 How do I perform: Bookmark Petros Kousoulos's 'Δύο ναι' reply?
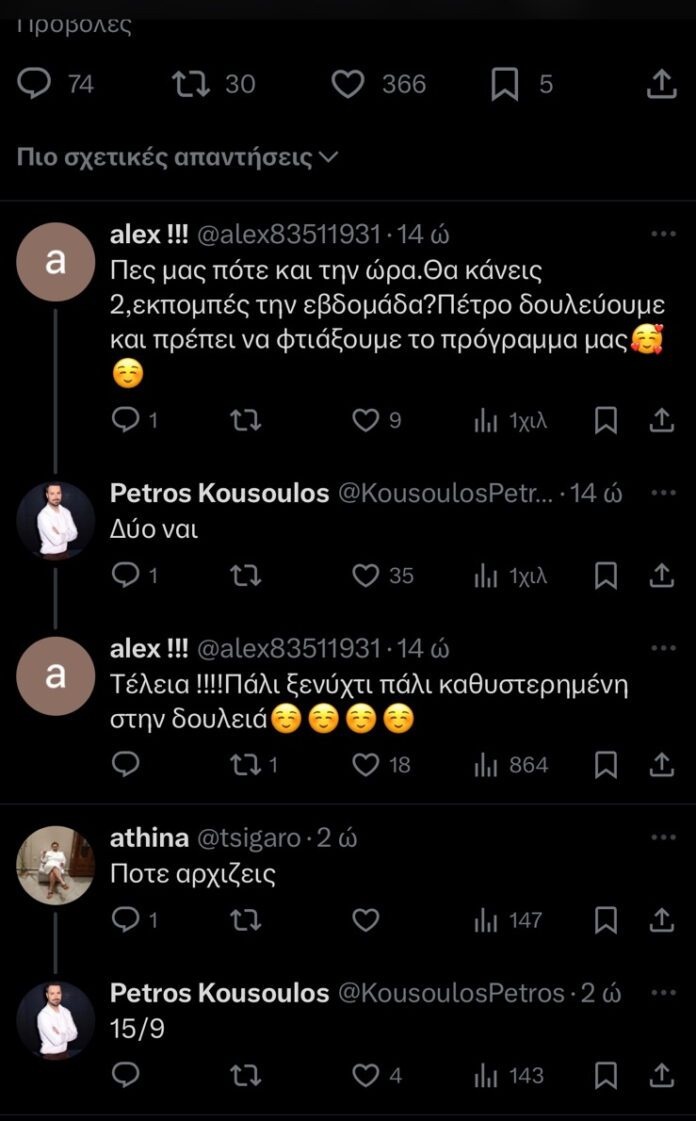(605, 576)
